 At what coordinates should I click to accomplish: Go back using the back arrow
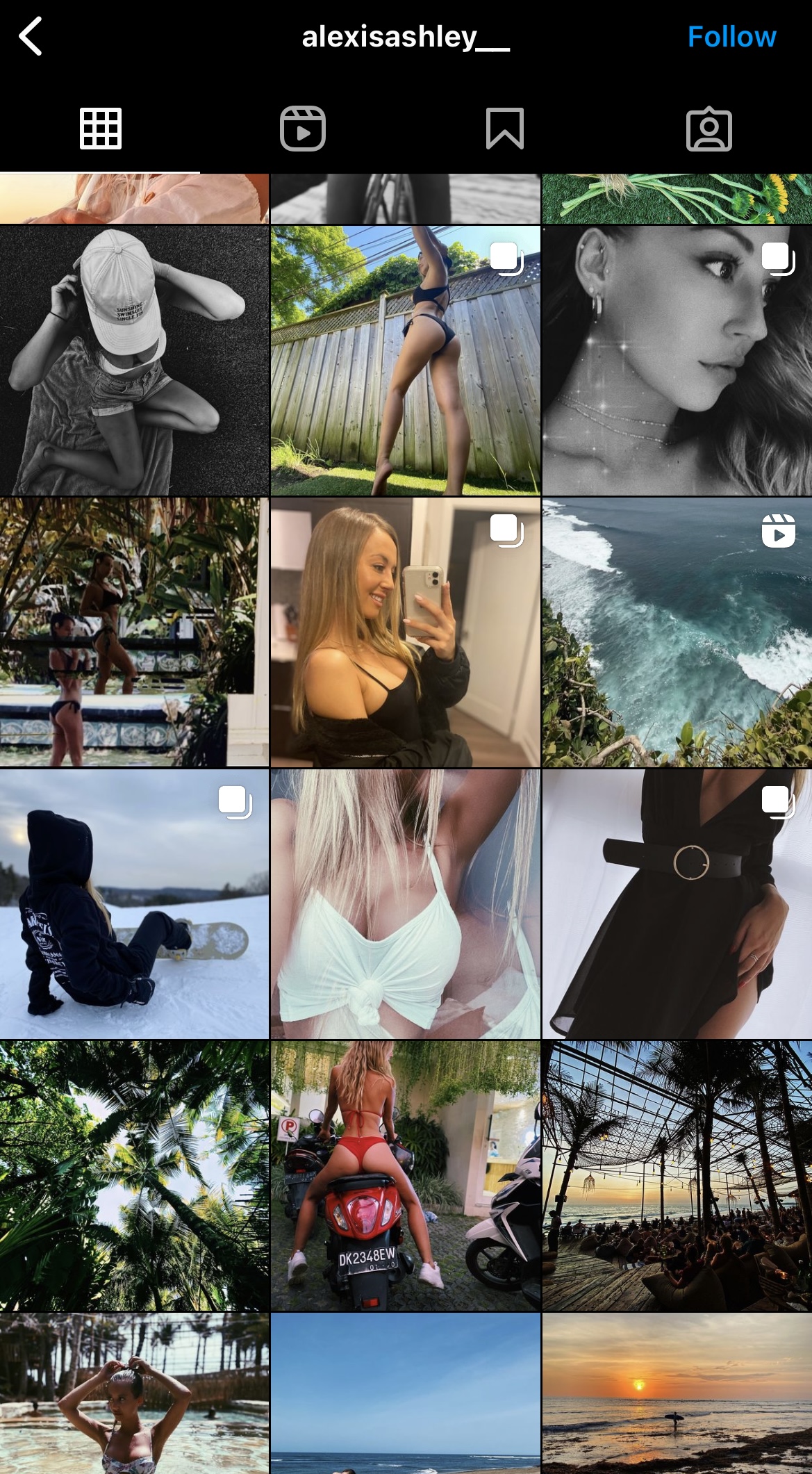click(31, 37)
